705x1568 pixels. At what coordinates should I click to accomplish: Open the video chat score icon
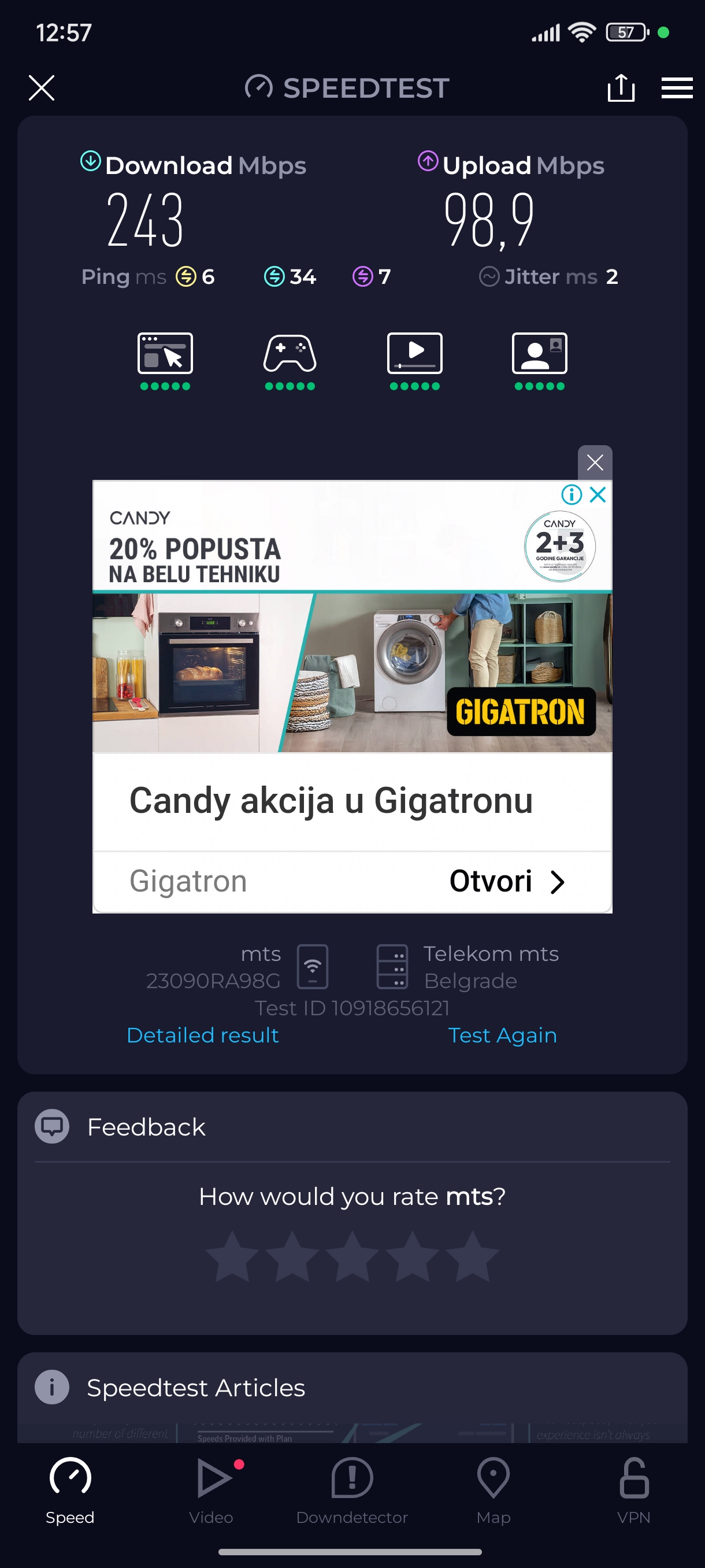[539, 354]
